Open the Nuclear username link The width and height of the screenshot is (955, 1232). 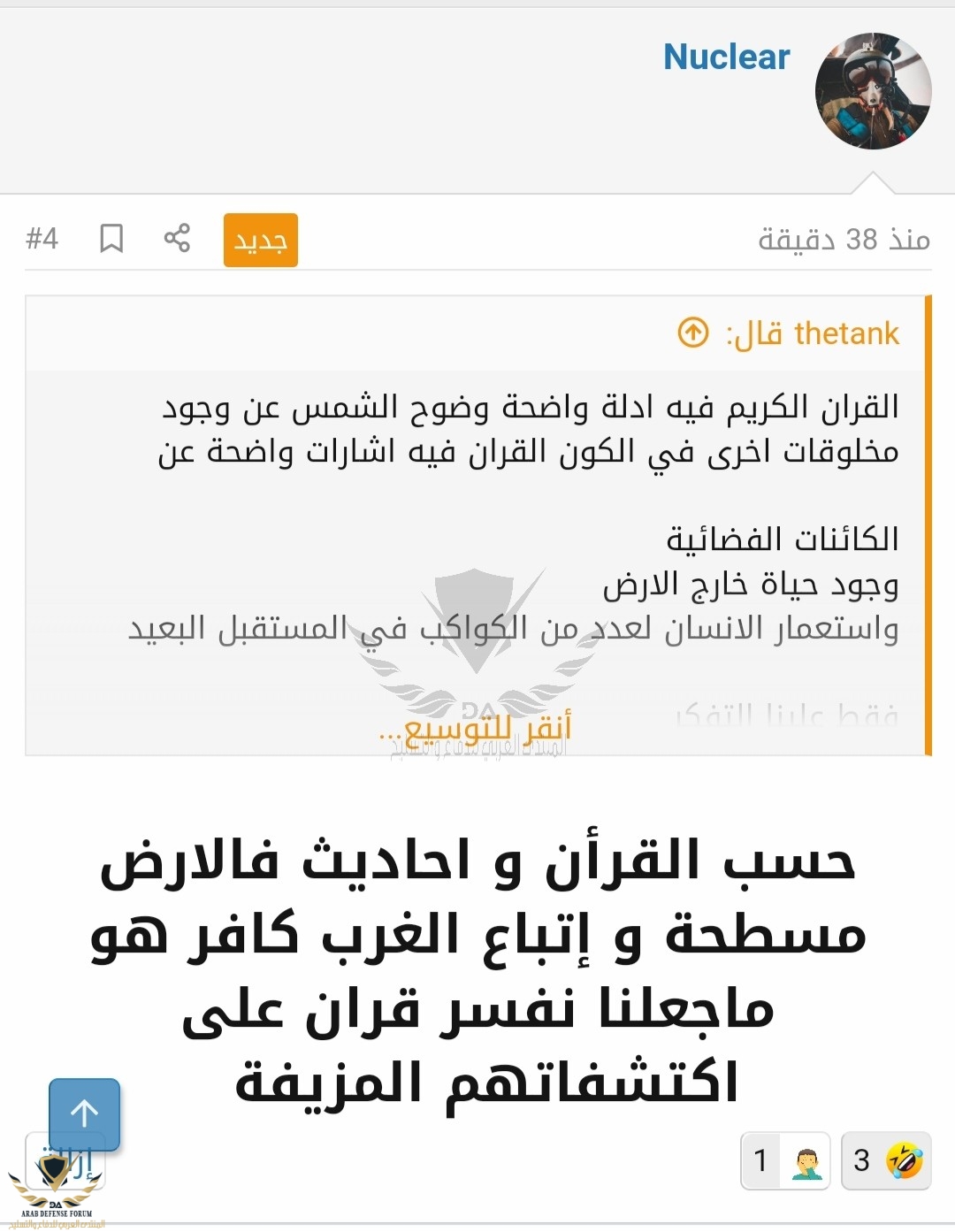(726, 57)
